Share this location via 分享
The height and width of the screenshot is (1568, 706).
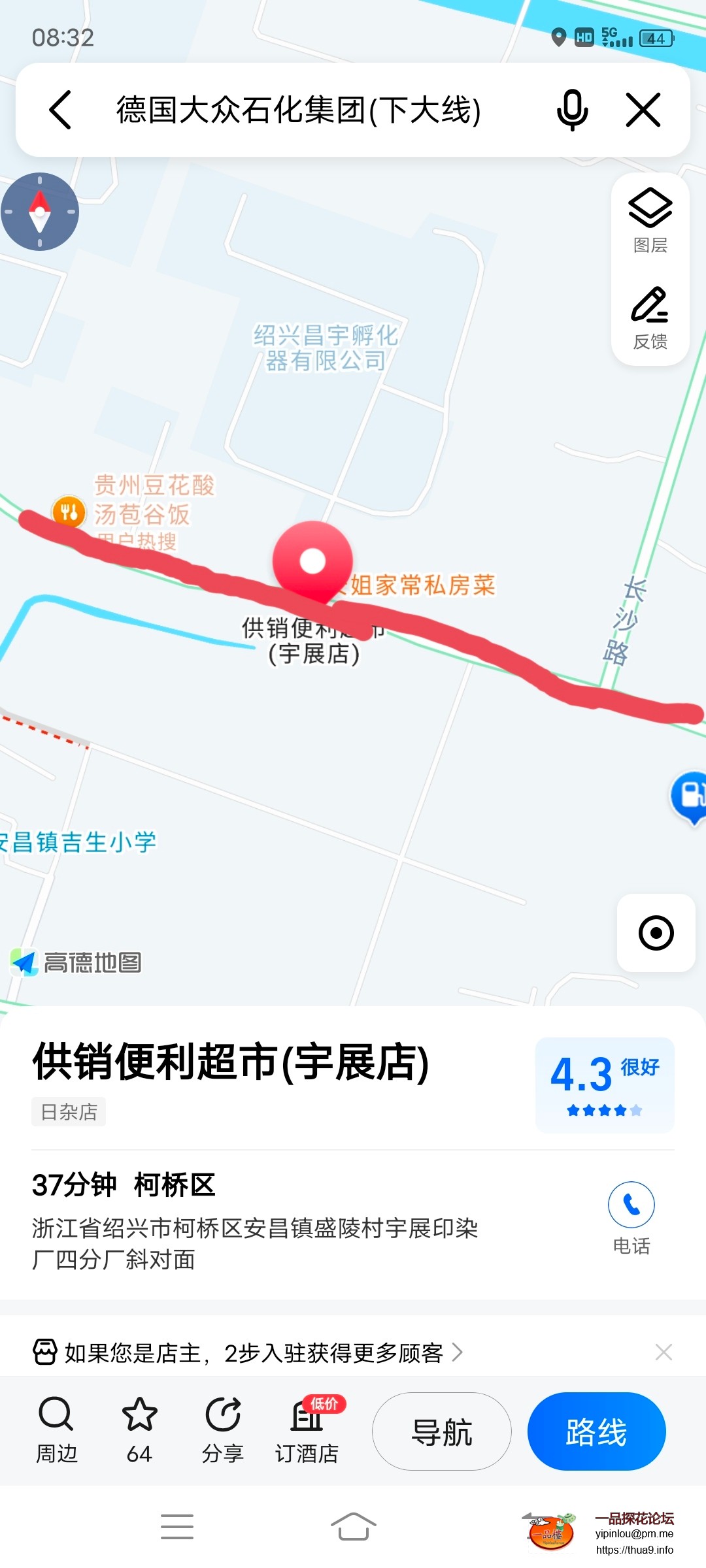223,1429
